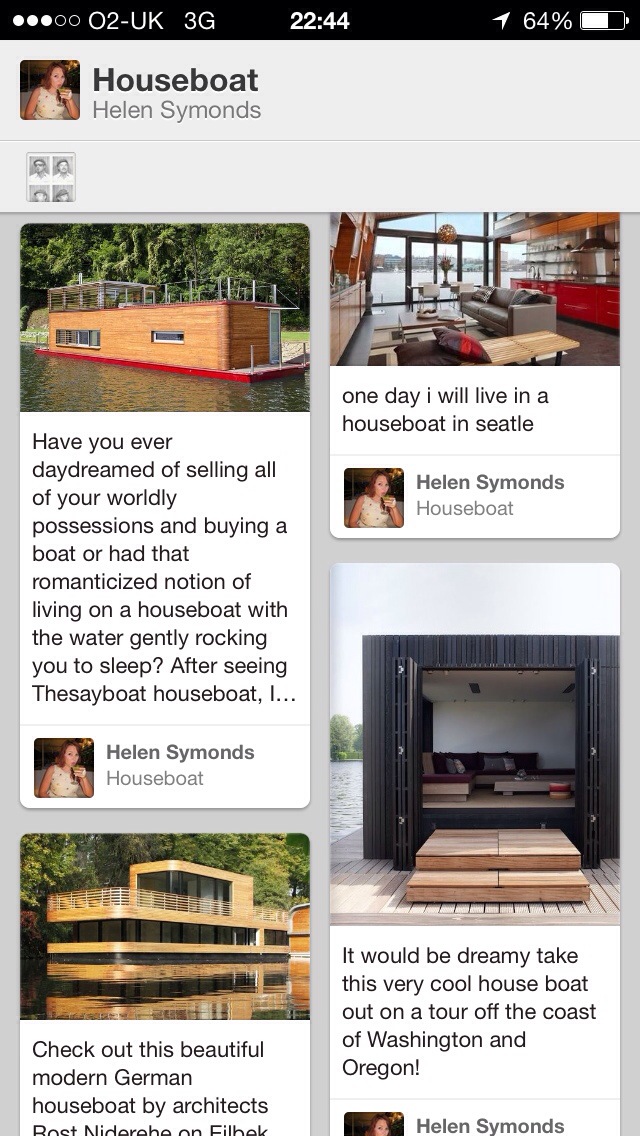Screen dimensions: 640x1136
Task: Open Helen Symonds' profile picture in header
Action: click(50, 90)
